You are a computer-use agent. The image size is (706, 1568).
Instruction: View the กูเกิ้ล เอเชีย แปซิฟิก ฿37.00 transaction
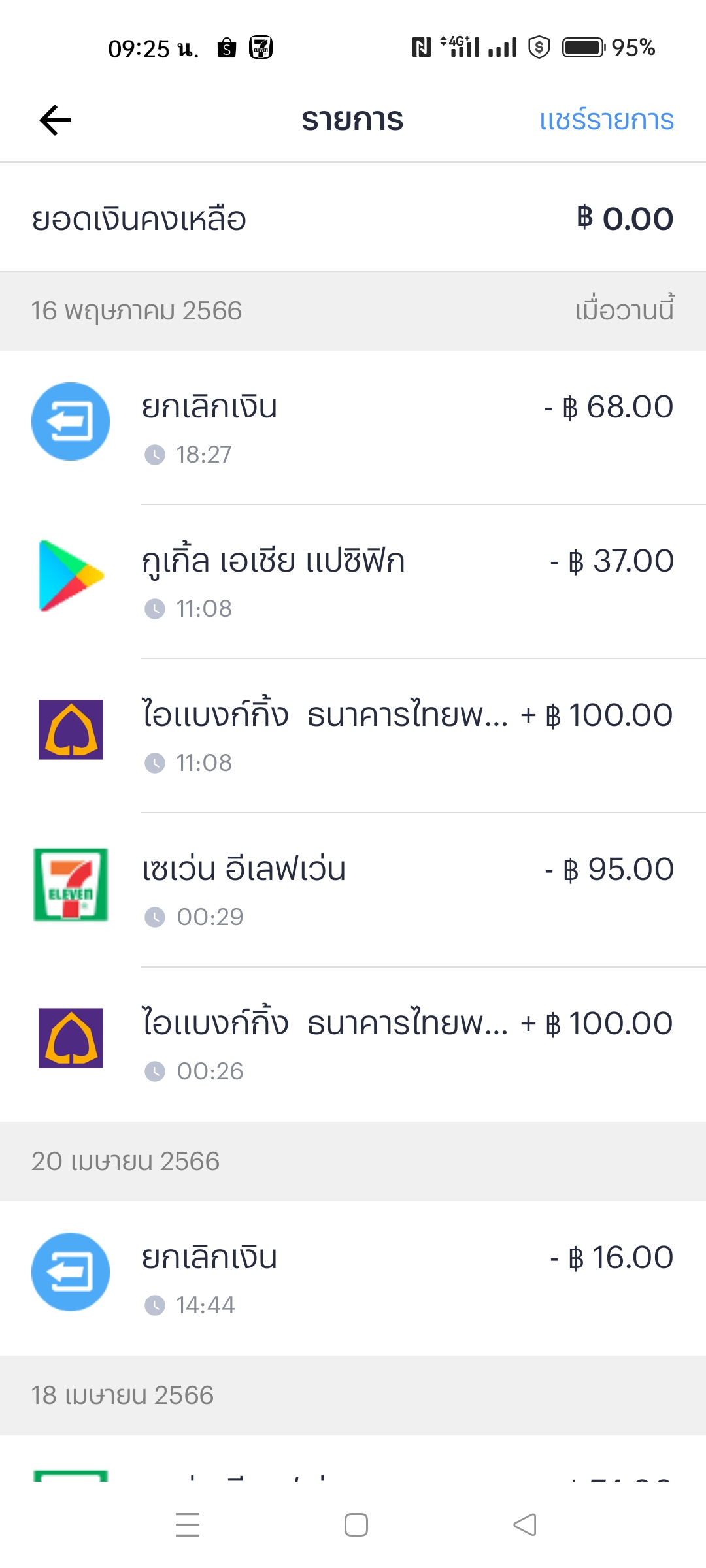point(353,581)
